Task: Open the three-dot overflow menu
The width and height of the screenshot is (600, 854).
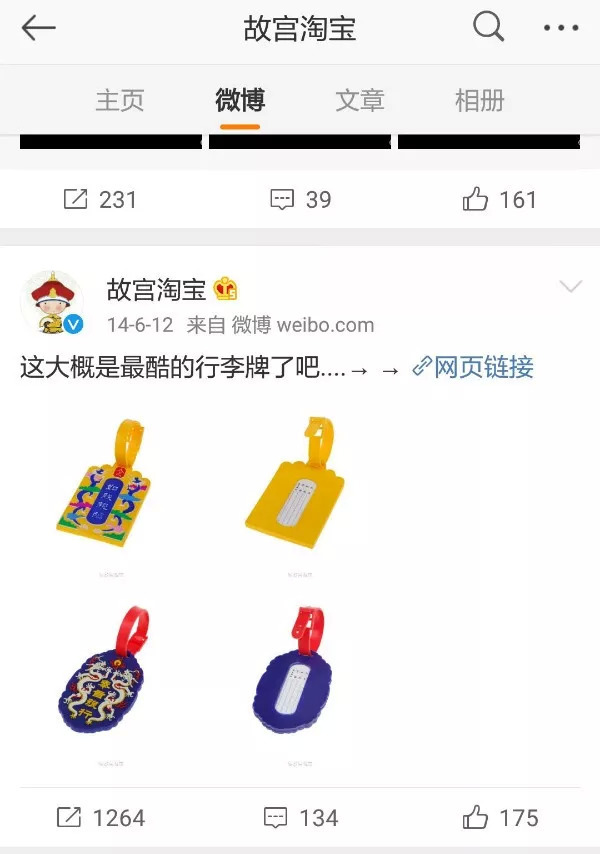Action: pos(561,28)
